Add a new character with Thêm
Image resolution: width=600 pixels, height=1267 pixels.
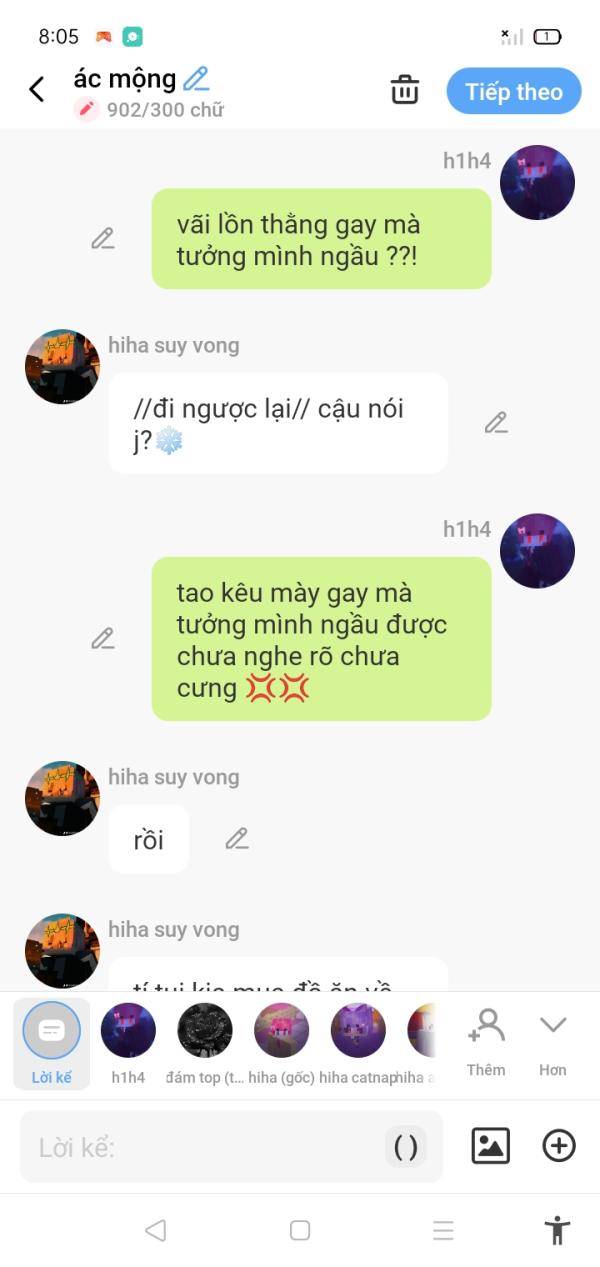tap(486, 1040)
